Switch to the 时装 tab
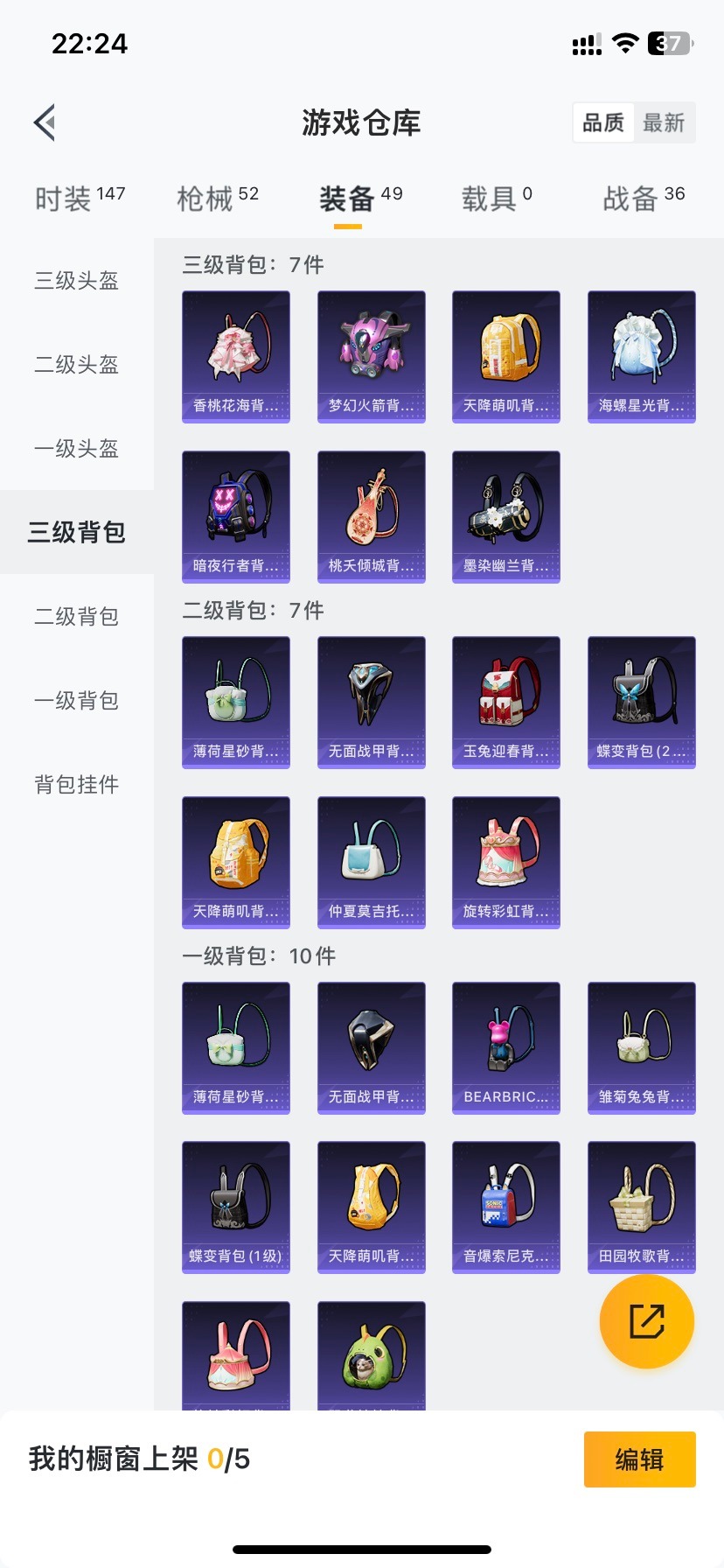The width and height of the screenshot is (724, 1568). click(x=79, y=199)
